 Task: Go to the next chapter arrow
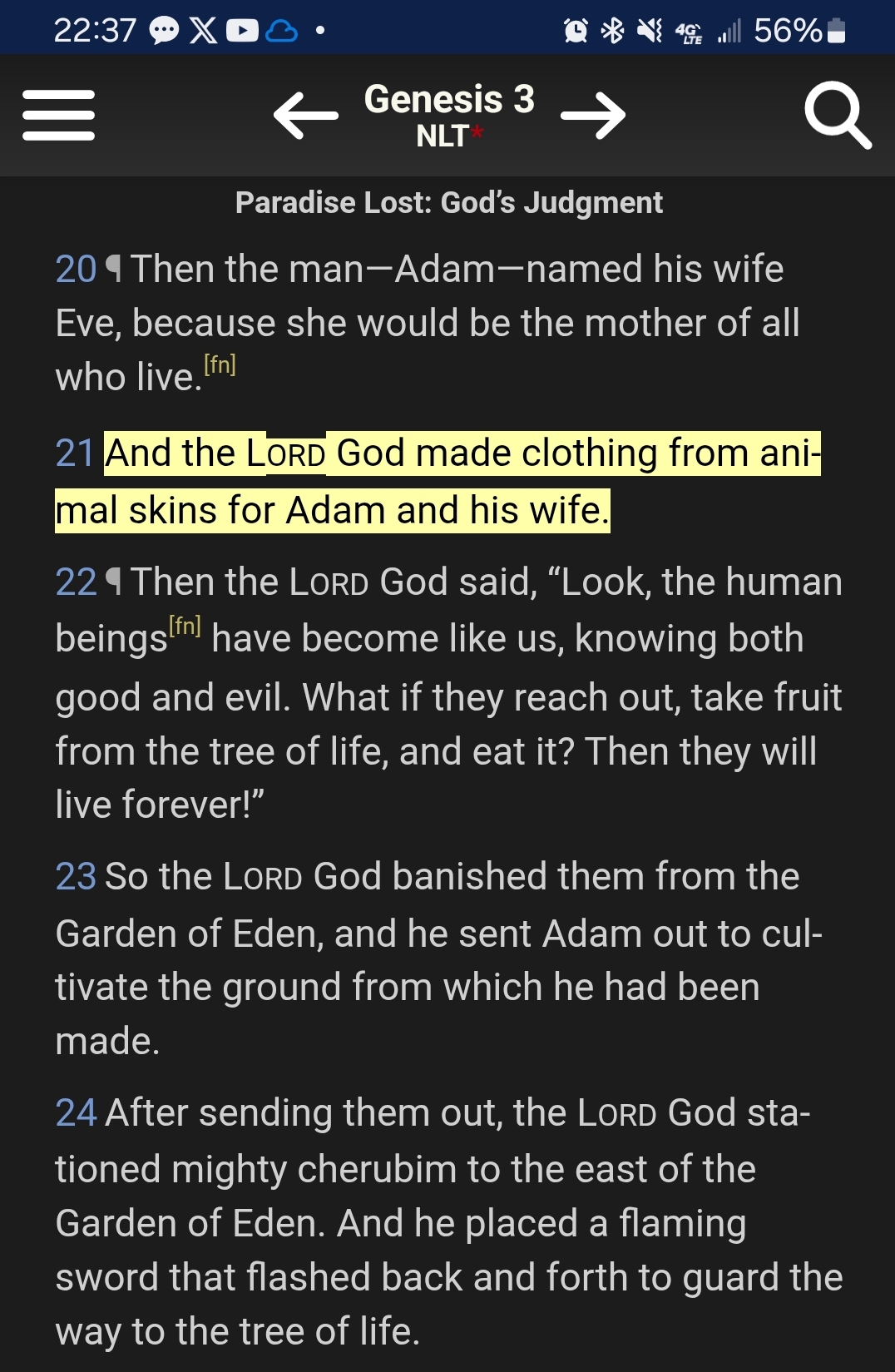593,115
